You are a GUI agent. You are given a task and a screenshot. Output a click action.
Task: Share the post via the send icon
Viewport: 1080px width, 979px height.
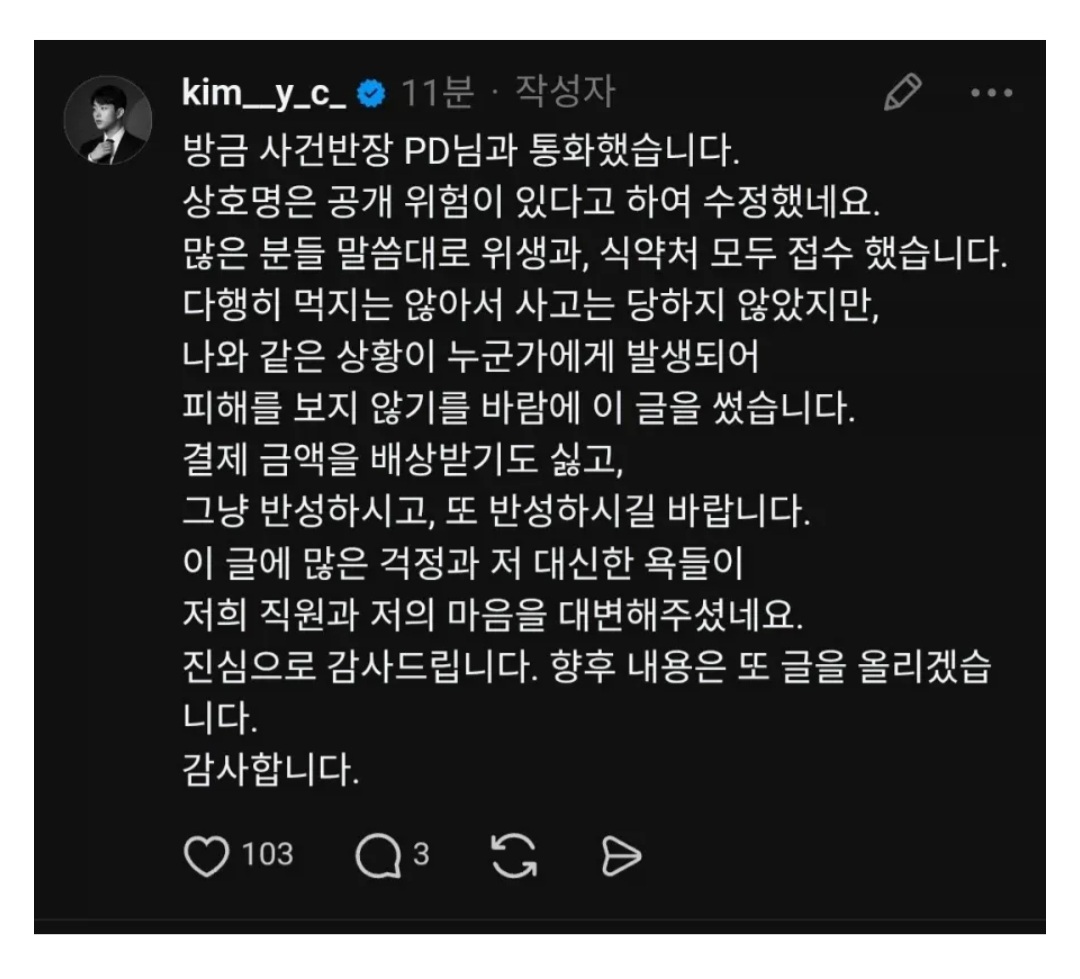tap(620, 856)
